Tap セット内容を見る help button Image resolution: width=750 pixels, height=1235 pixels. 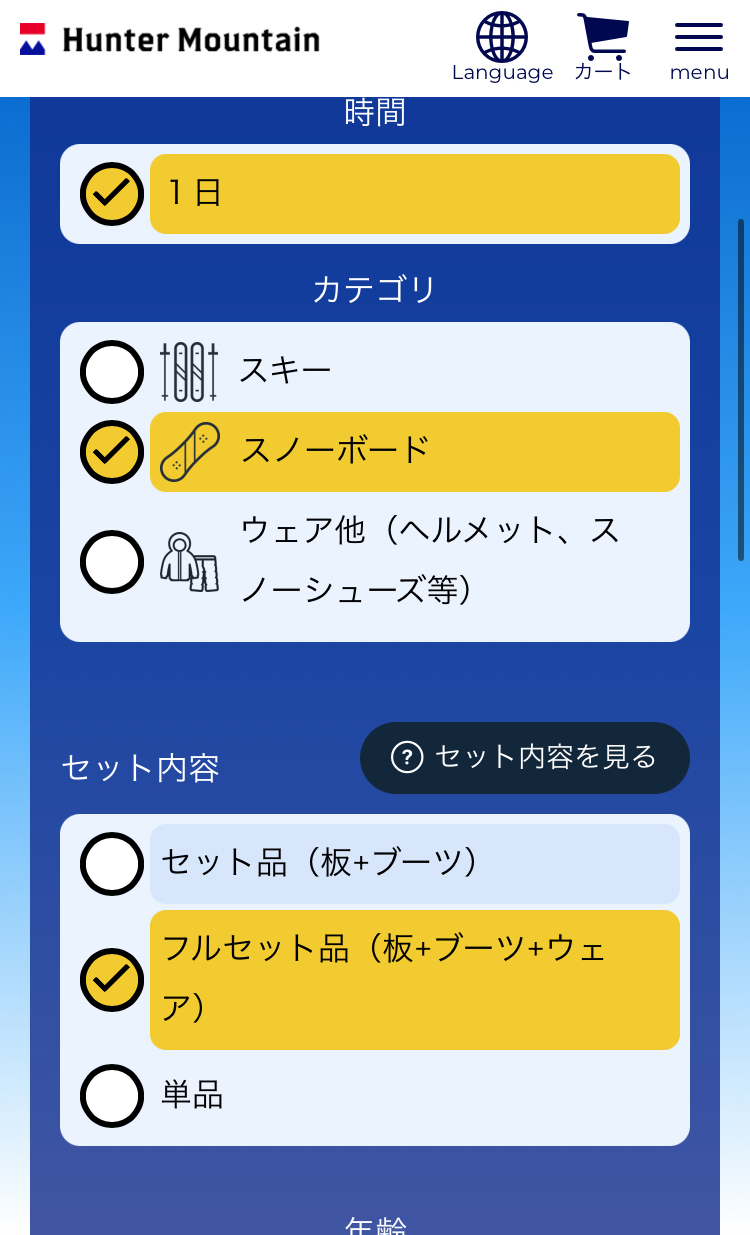pos(524,758)
